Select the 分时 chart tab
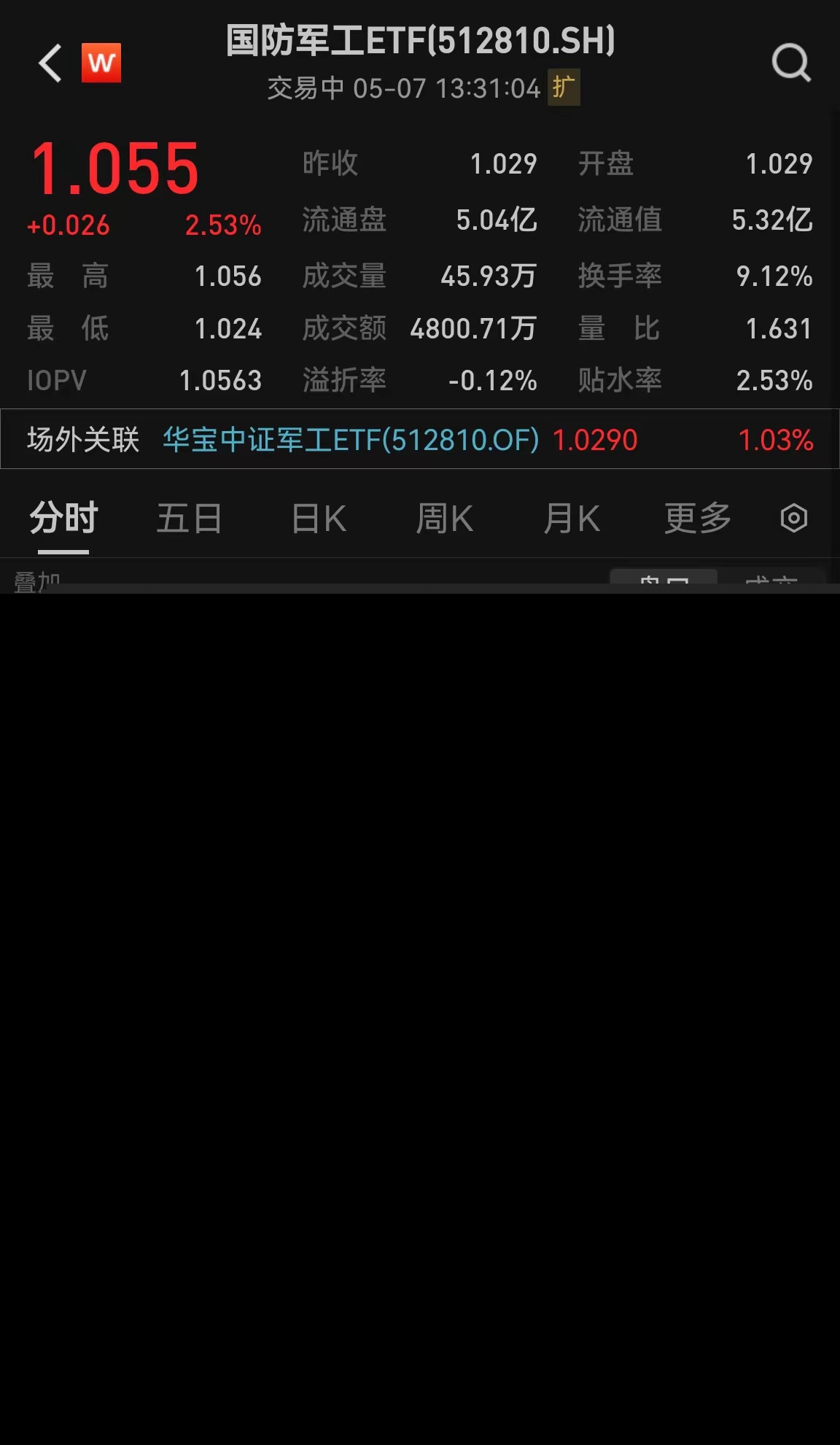This screenshot has width=840, height=1445. click(63, 519)
